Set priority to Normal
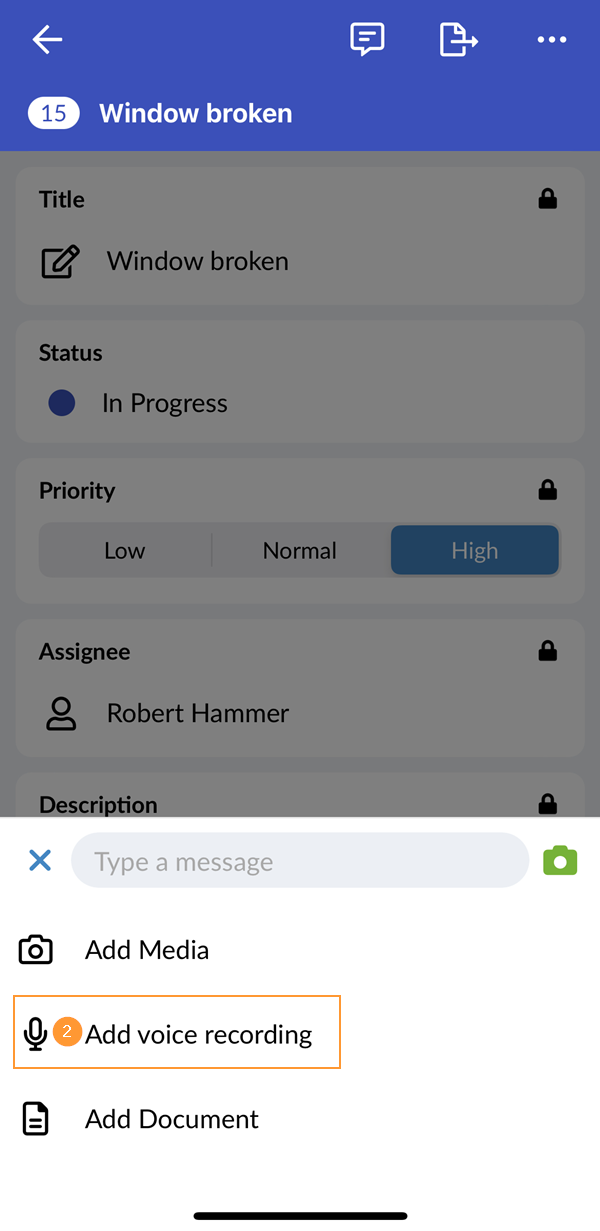The width and height of the screenshot is (600, 1231). 300,551
